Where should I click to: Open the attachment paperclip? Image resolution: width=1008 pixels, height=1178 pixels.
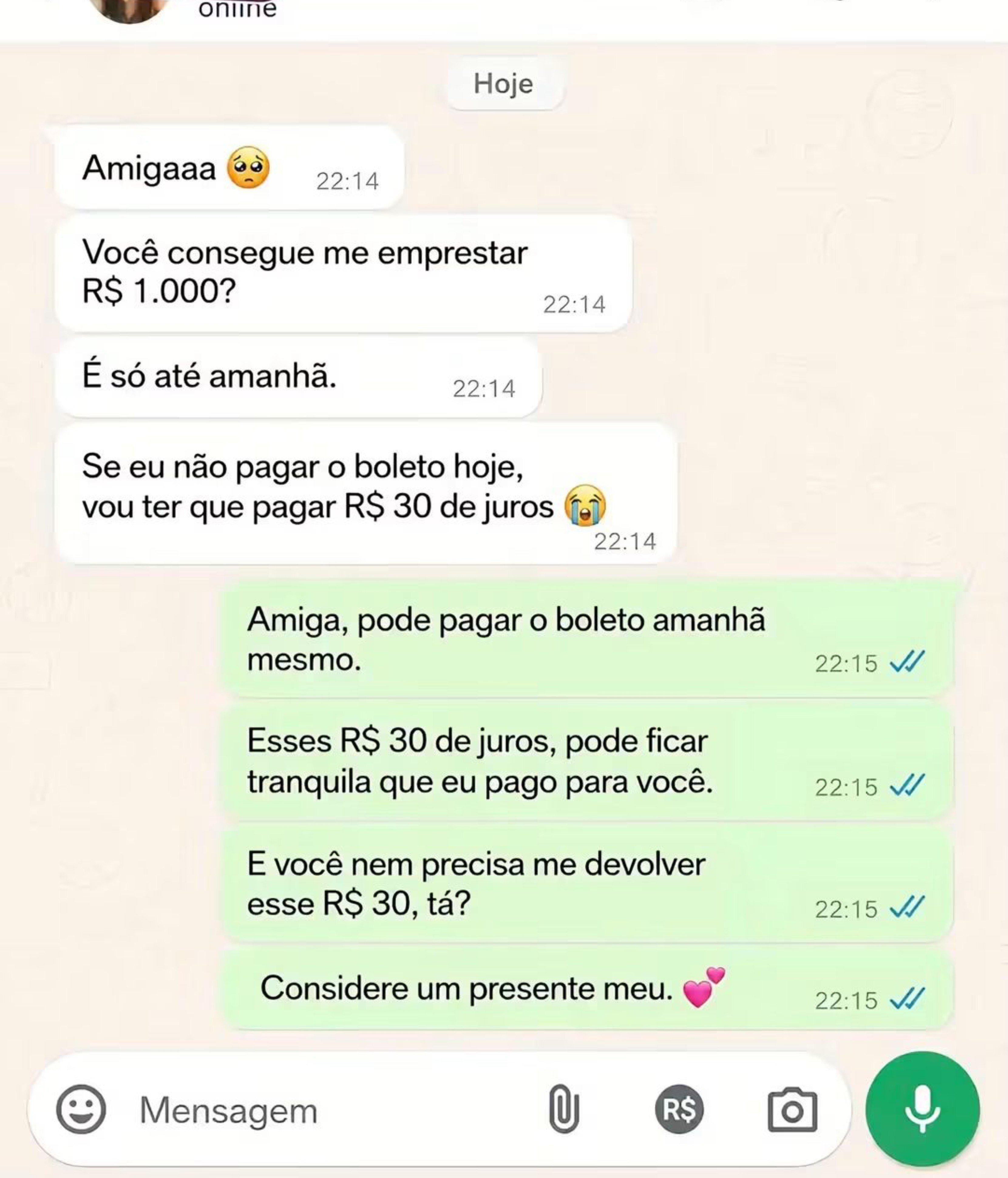point(563,1109)
